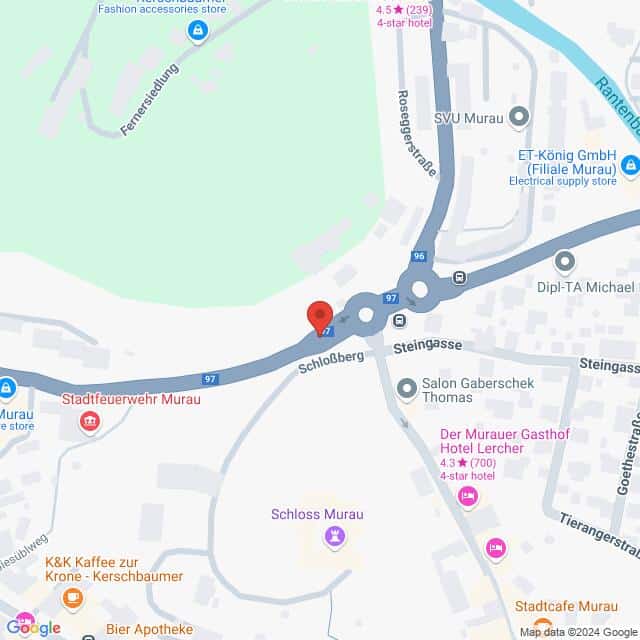640x640 pixels.
Task: Open Fashion accessories store marker
Action: tap(198, 33)
